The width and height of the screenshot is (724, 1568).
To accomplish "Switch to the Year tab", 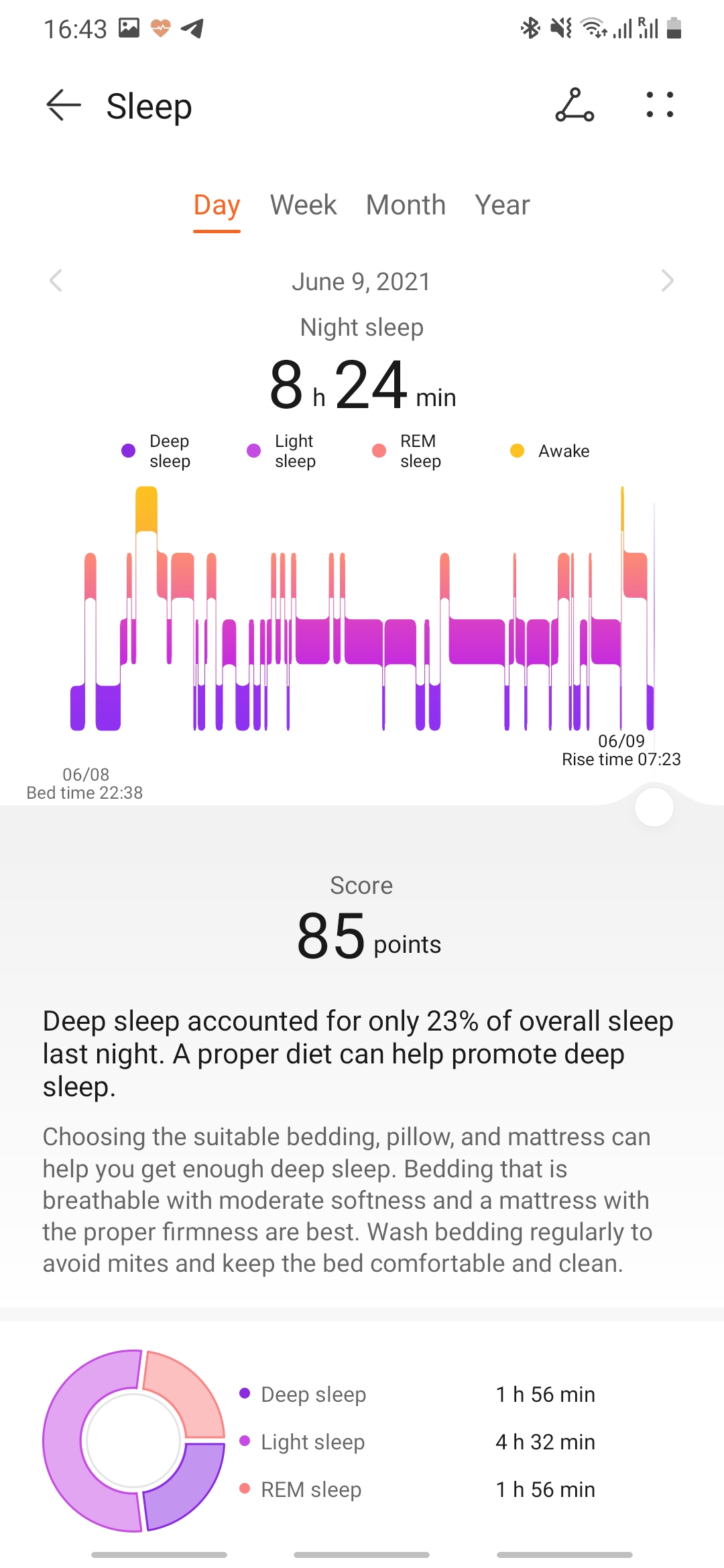I will (x=502, y=205).
